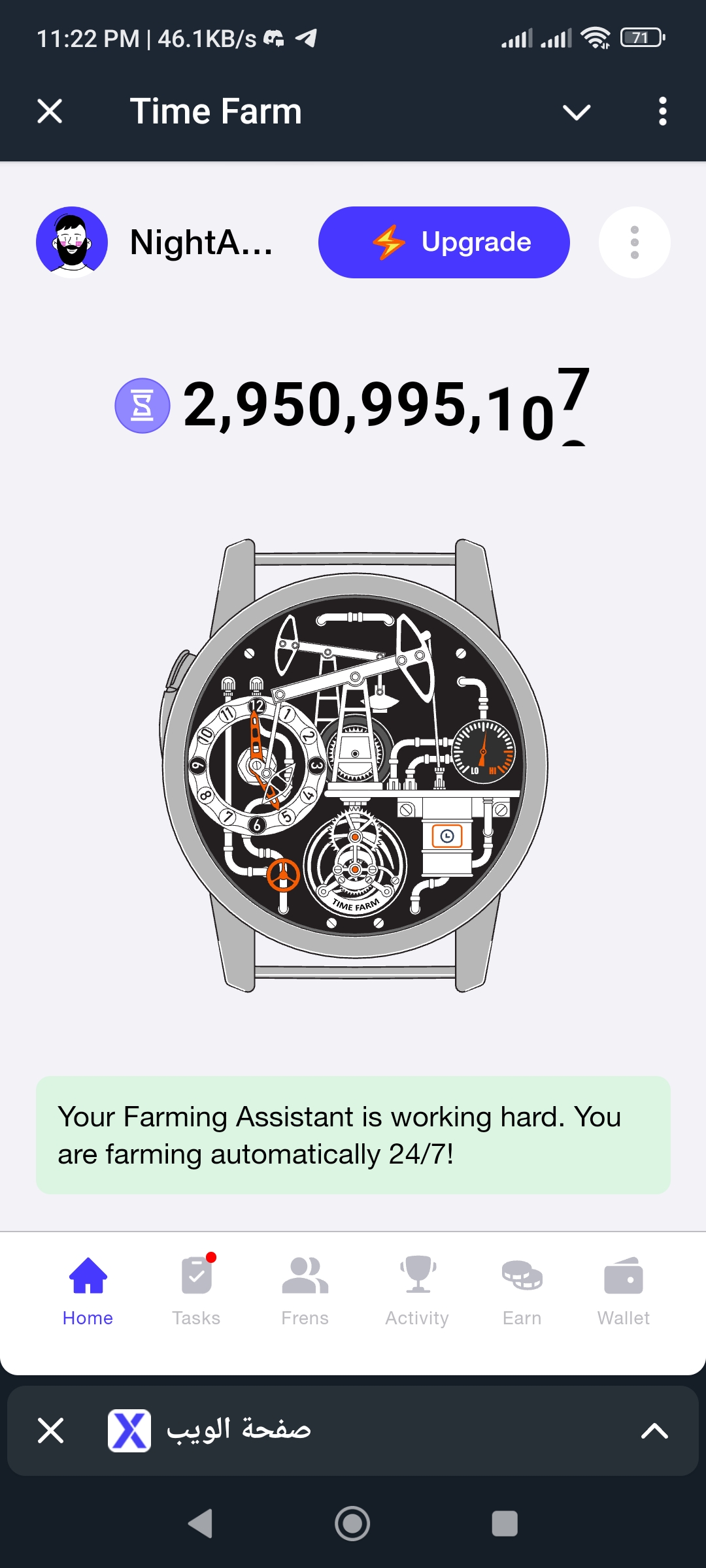
Task: Open recent apps from the navigation bar
Action: pyautogui.click(x=504, y=1524)
